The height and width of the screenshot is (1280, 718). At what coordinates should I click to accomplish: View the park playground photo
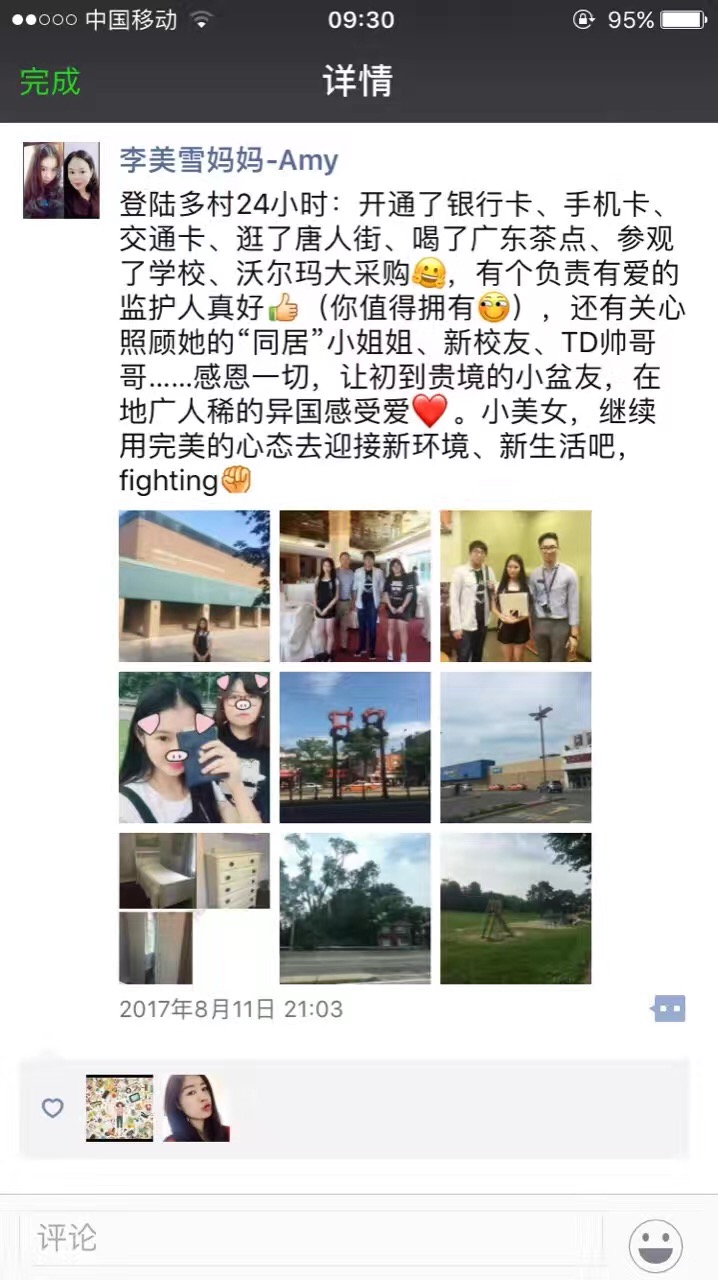[515, 908]
